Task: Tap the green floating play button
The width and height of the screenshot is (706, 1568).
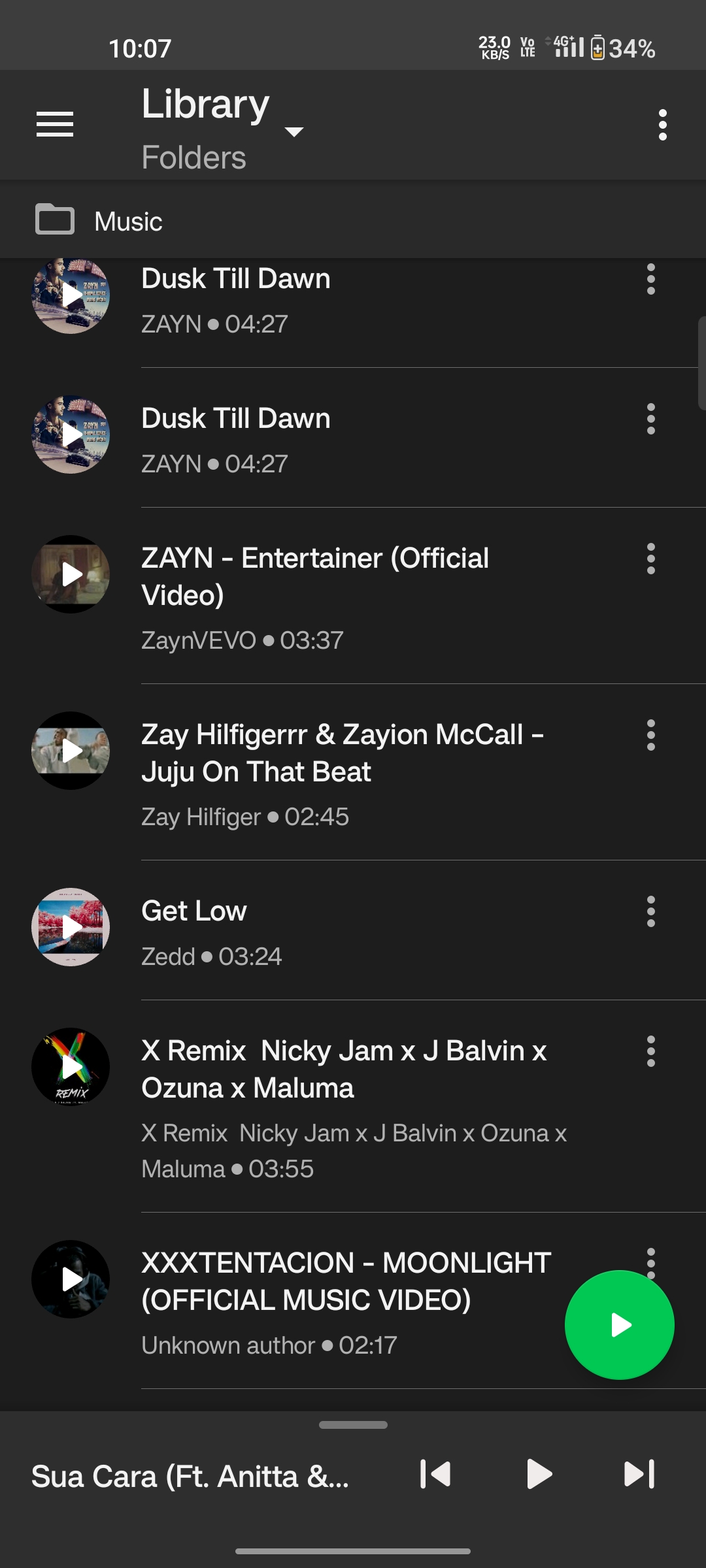Action: tap(620, 1325)
